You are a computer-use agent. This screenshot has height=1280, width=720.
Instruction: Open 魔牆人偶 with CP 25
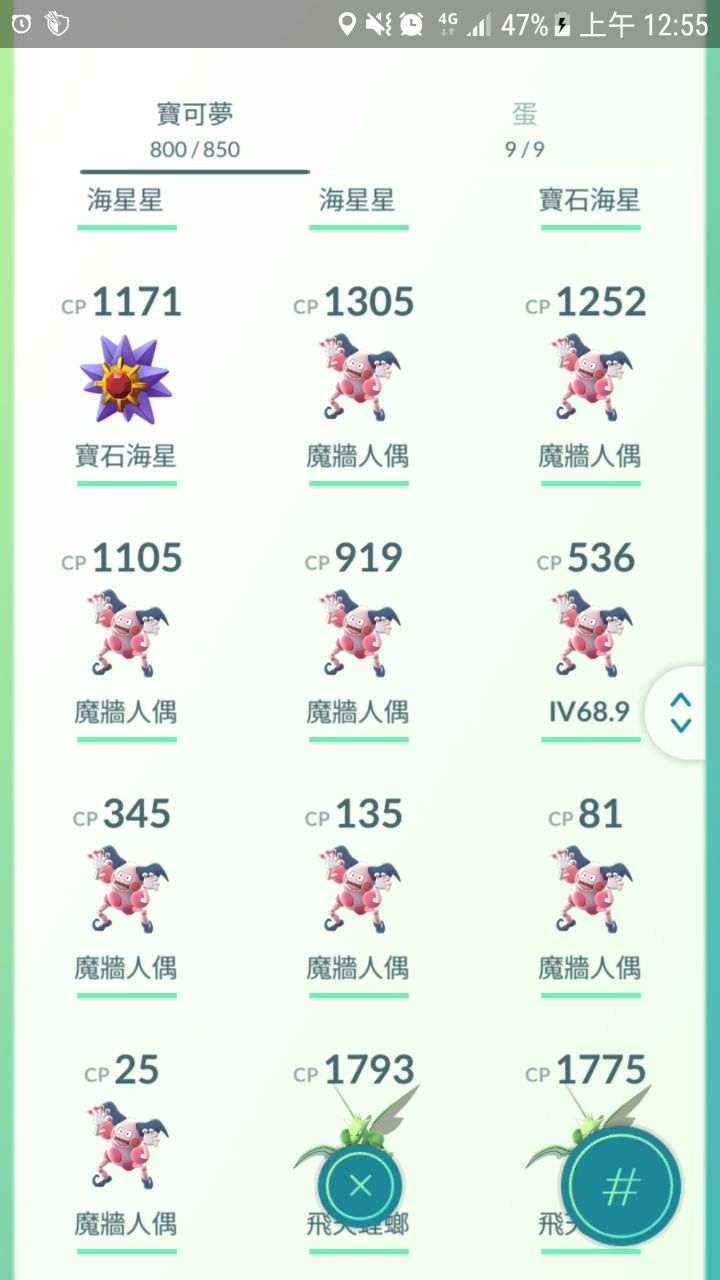[x=126, y=1145]
